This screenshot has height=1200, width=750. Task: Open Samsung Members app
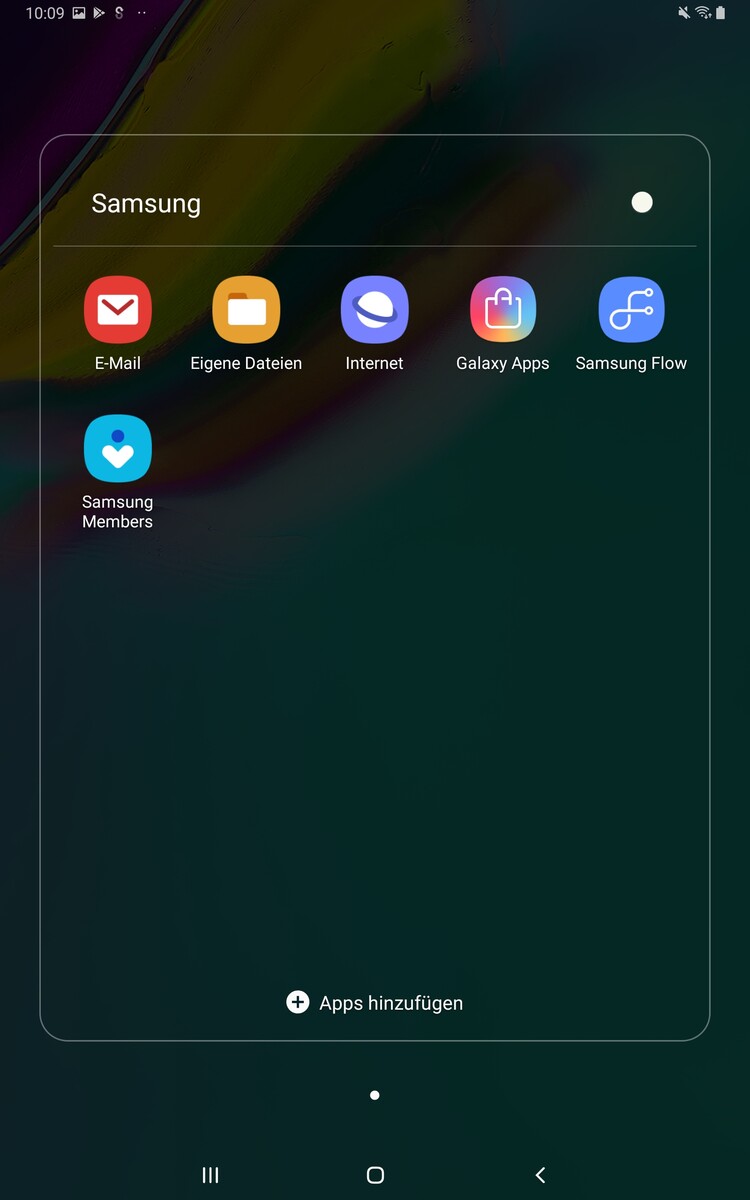pos(118,449)
